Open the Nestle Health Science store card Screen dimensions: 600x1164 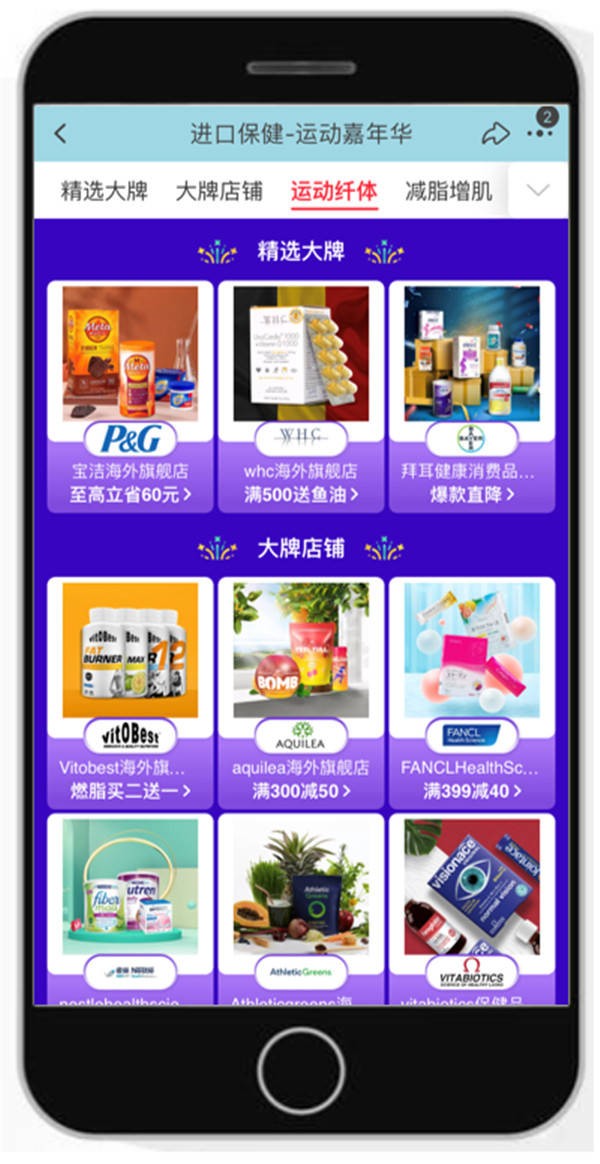tap(130, 905)
